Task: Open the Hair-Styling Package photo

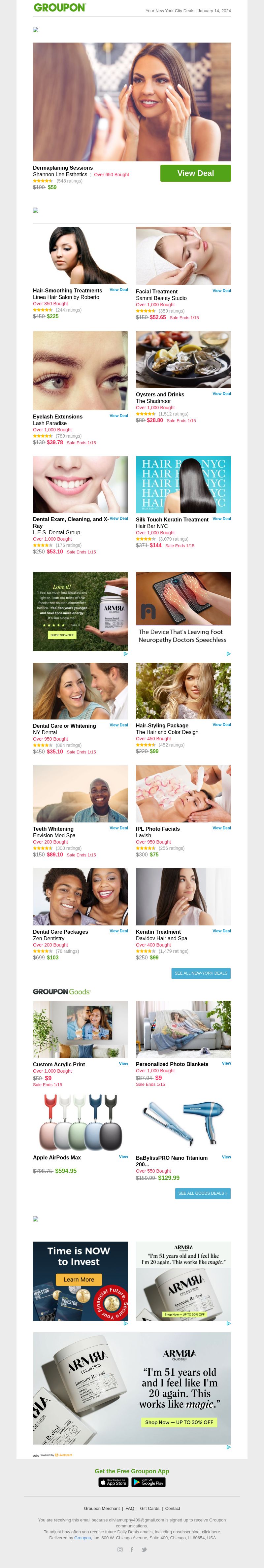Action: click(183, 691)
